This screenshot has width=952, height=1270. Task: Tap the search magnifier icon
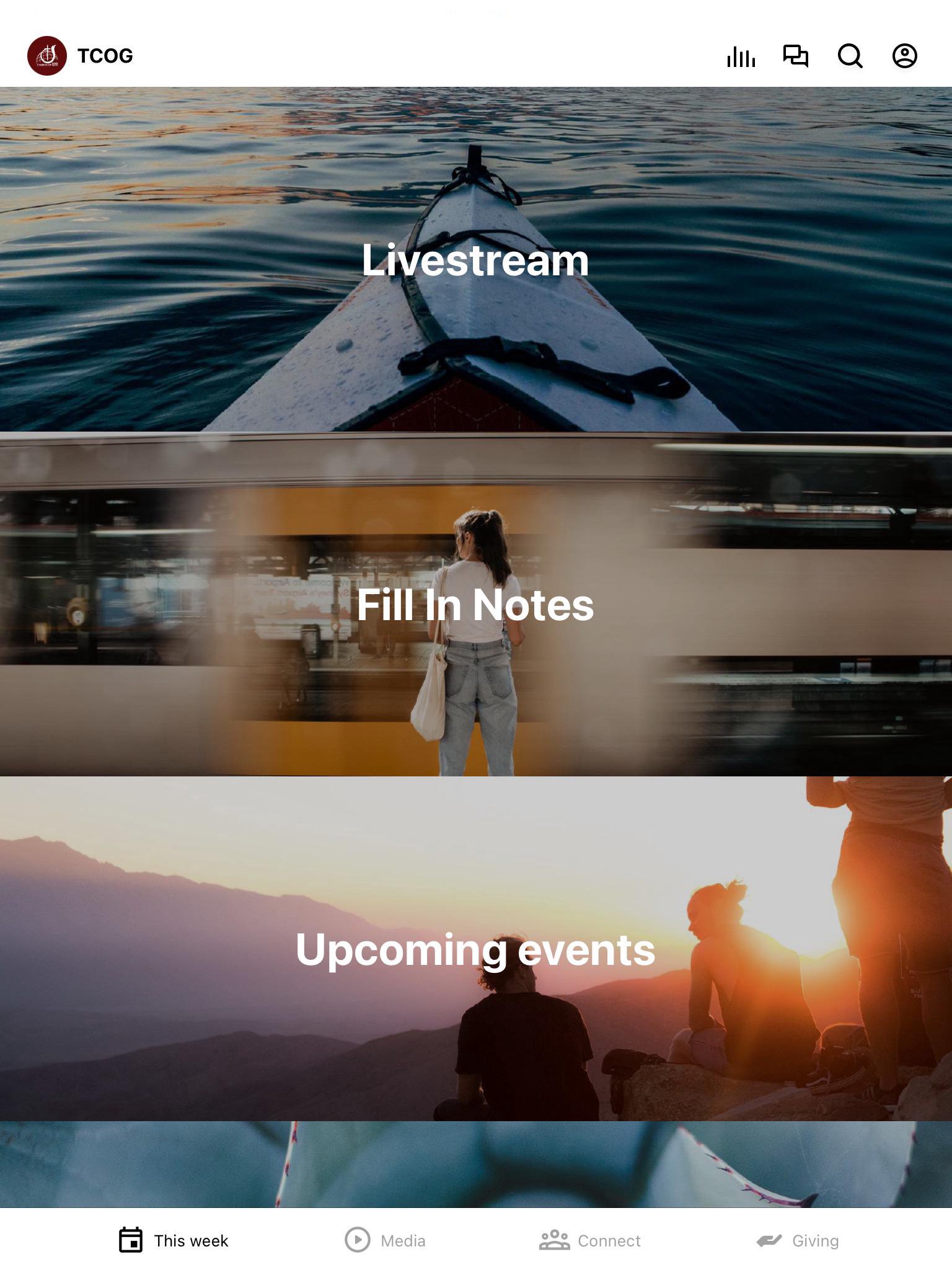click(850, 56)
